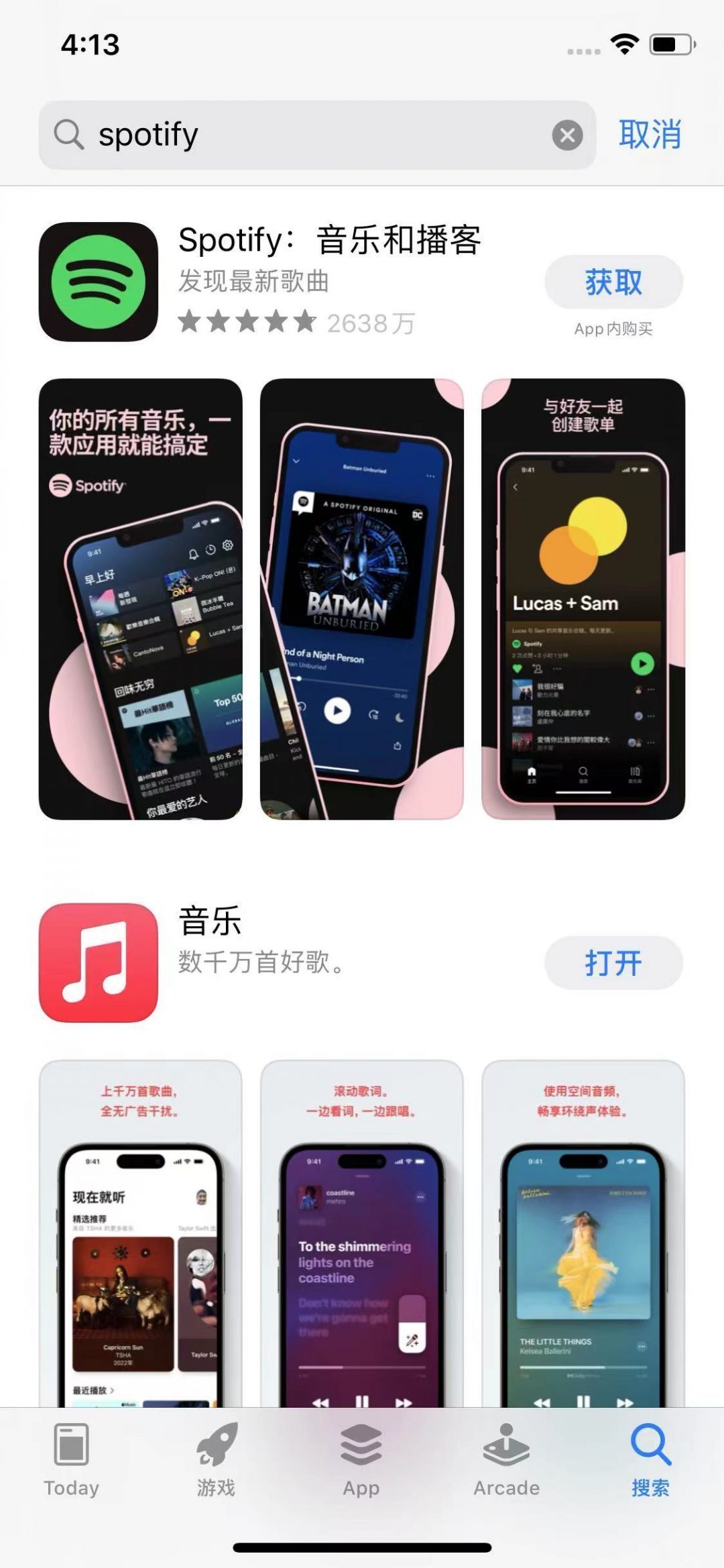Clear the search text
This screenshot has height=1568, width=724.
click(567, 135)
